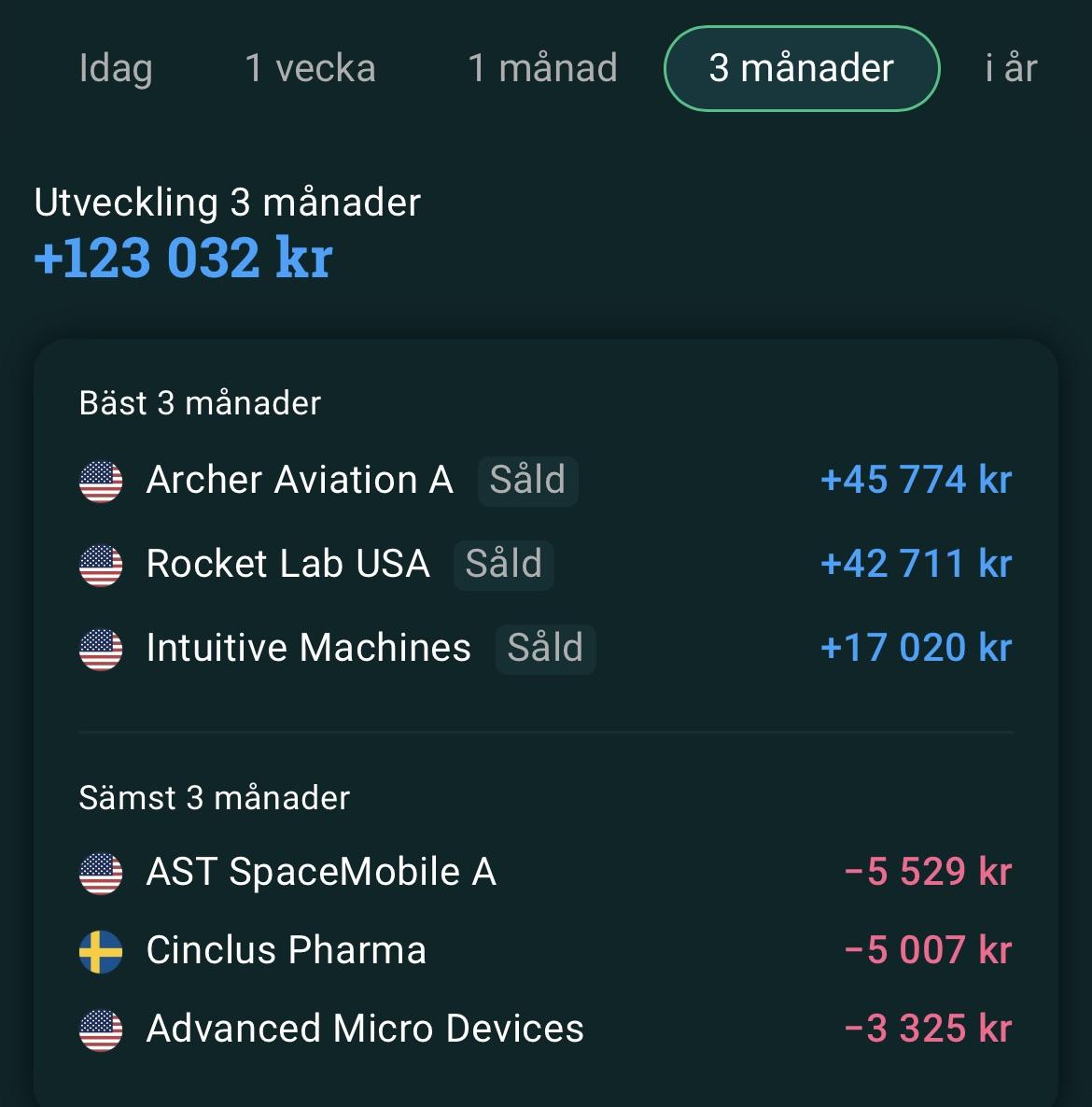This screenshot has width=1092, height=1107.
Task: Switch to the 1 vecka view
Action: pyautogui.click(x=310, y=68)
